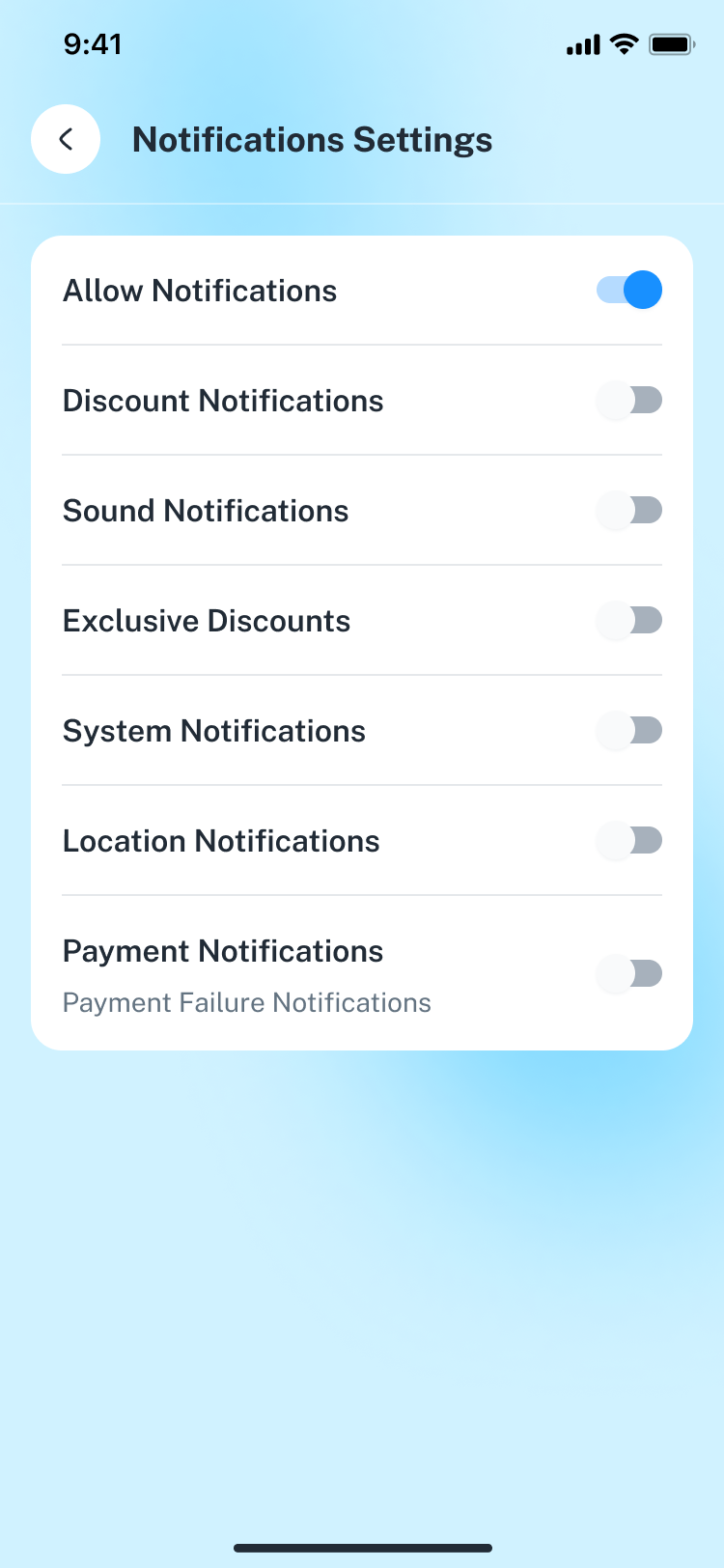Switch on Sound Notifications

click(x=629, y=510)
